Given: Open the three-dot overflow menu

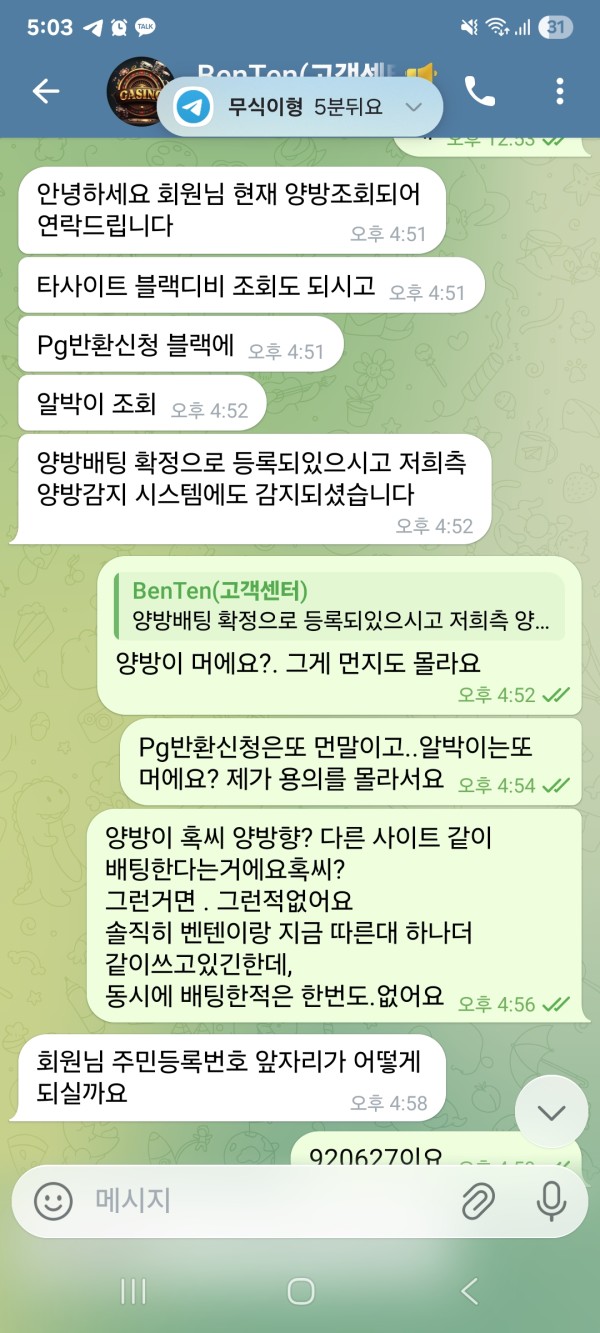Looking at the screenshot, I should 559,92.
